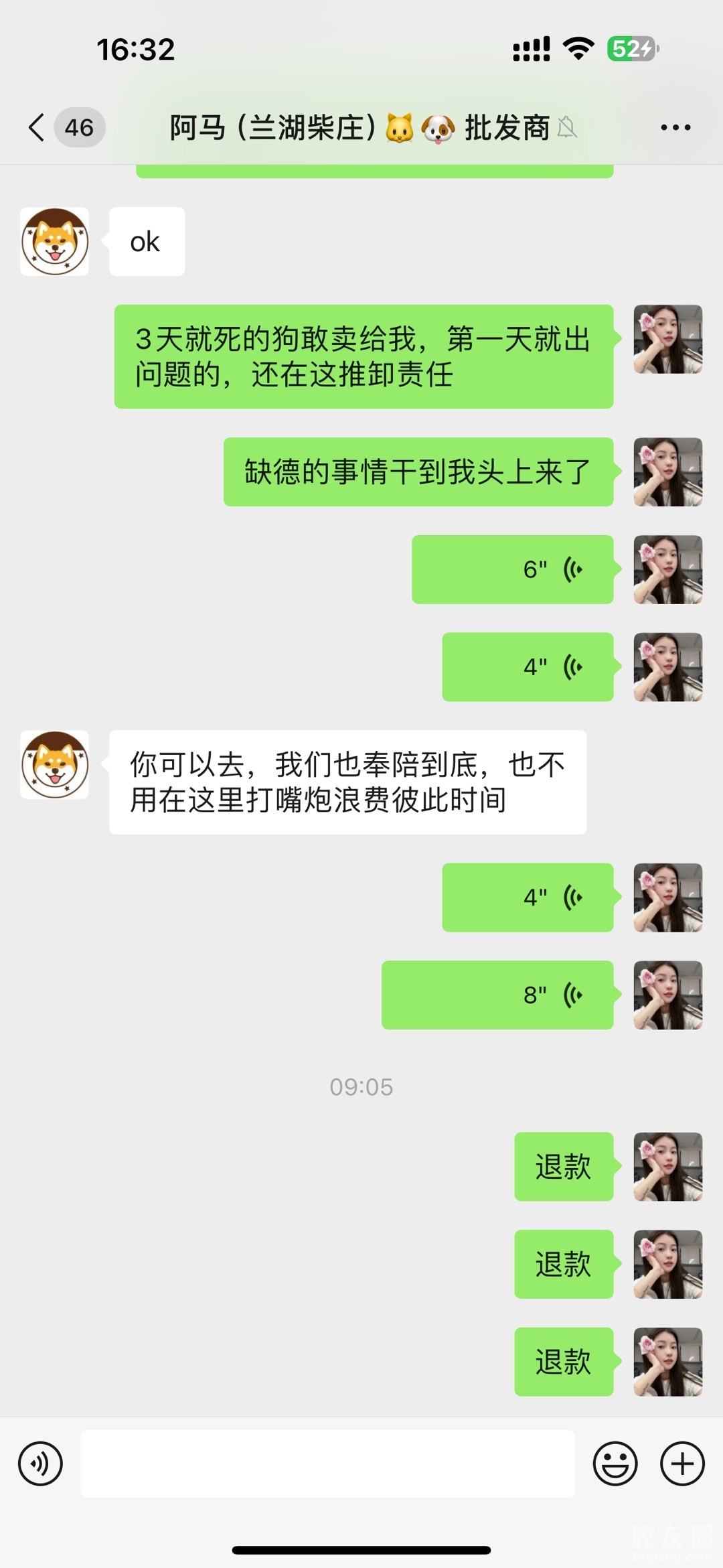Screen dimensions: 723x1568
Task: Open the plus attachments menu
Action: click(x=682, y=1464)
